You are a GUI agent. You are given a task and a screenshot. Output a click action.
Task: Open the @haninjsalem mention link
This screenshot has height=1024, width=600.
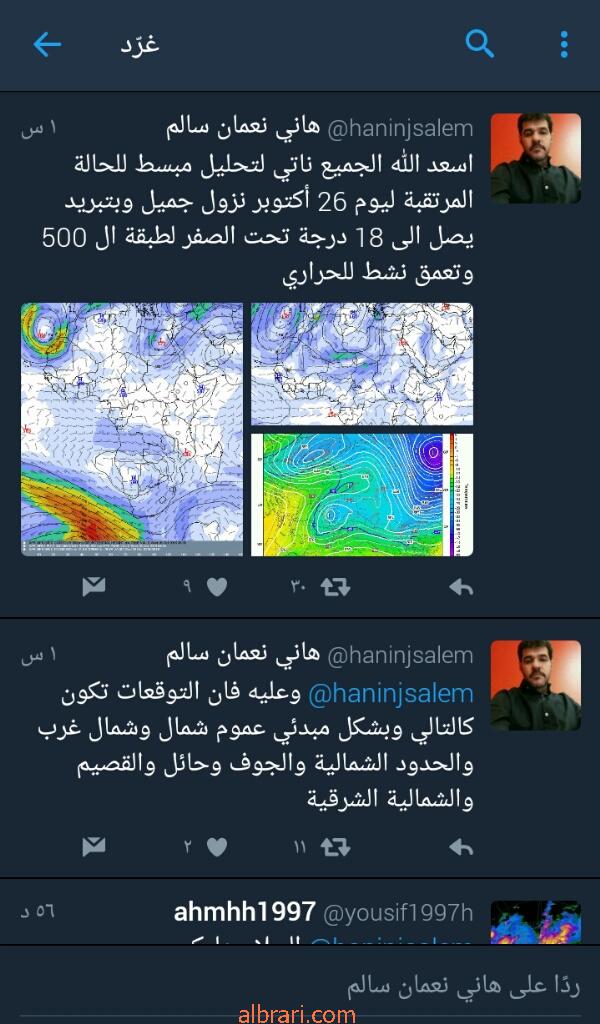tap(390, 694)
